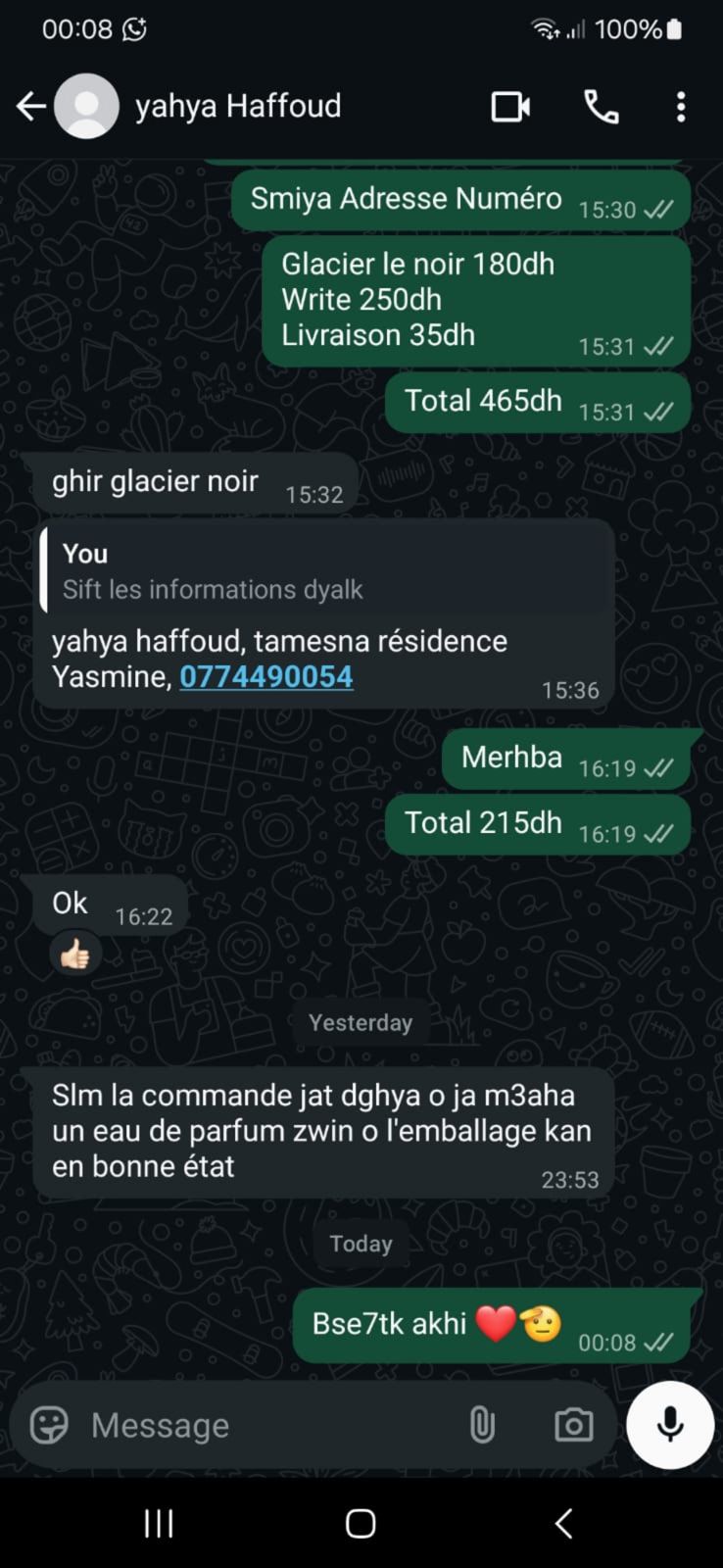Screen dimensions: 723x1568
Task: Tap the phone number link 0774490054
Action: pos(266,676)
